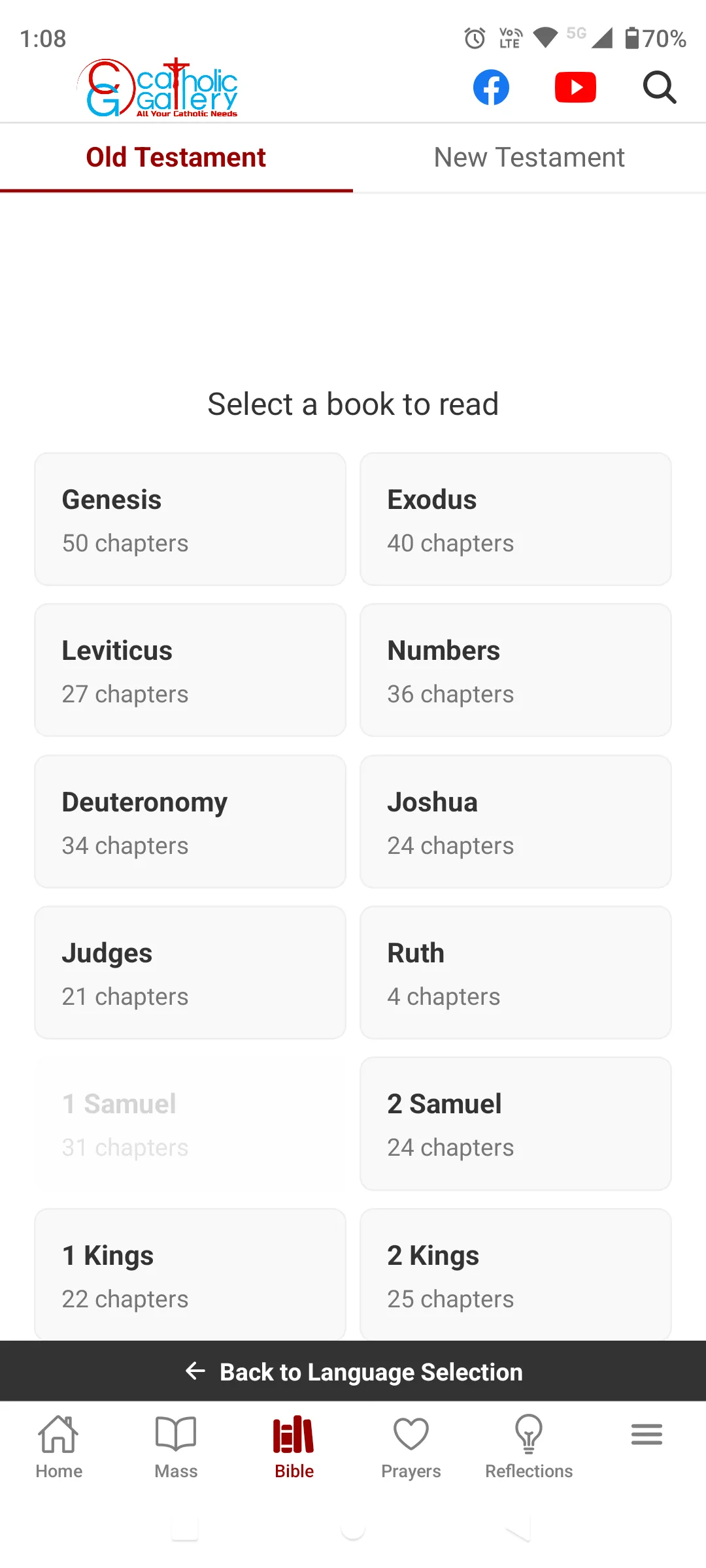Open the Facebook page icon

click(x=491, y=87)
